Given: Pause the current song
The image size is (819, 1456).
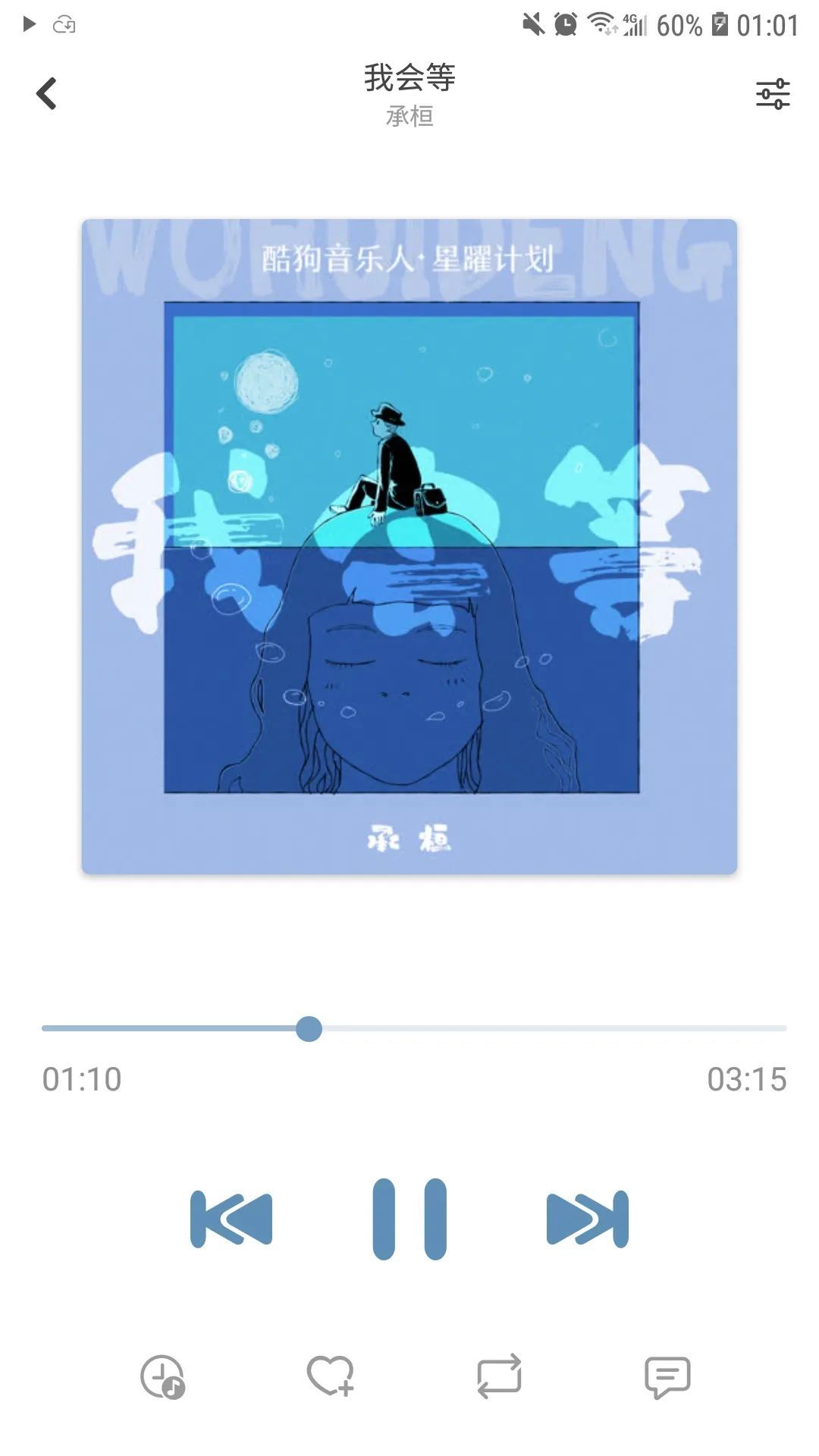Looking at the screenshot, I should click(409, 1219).
